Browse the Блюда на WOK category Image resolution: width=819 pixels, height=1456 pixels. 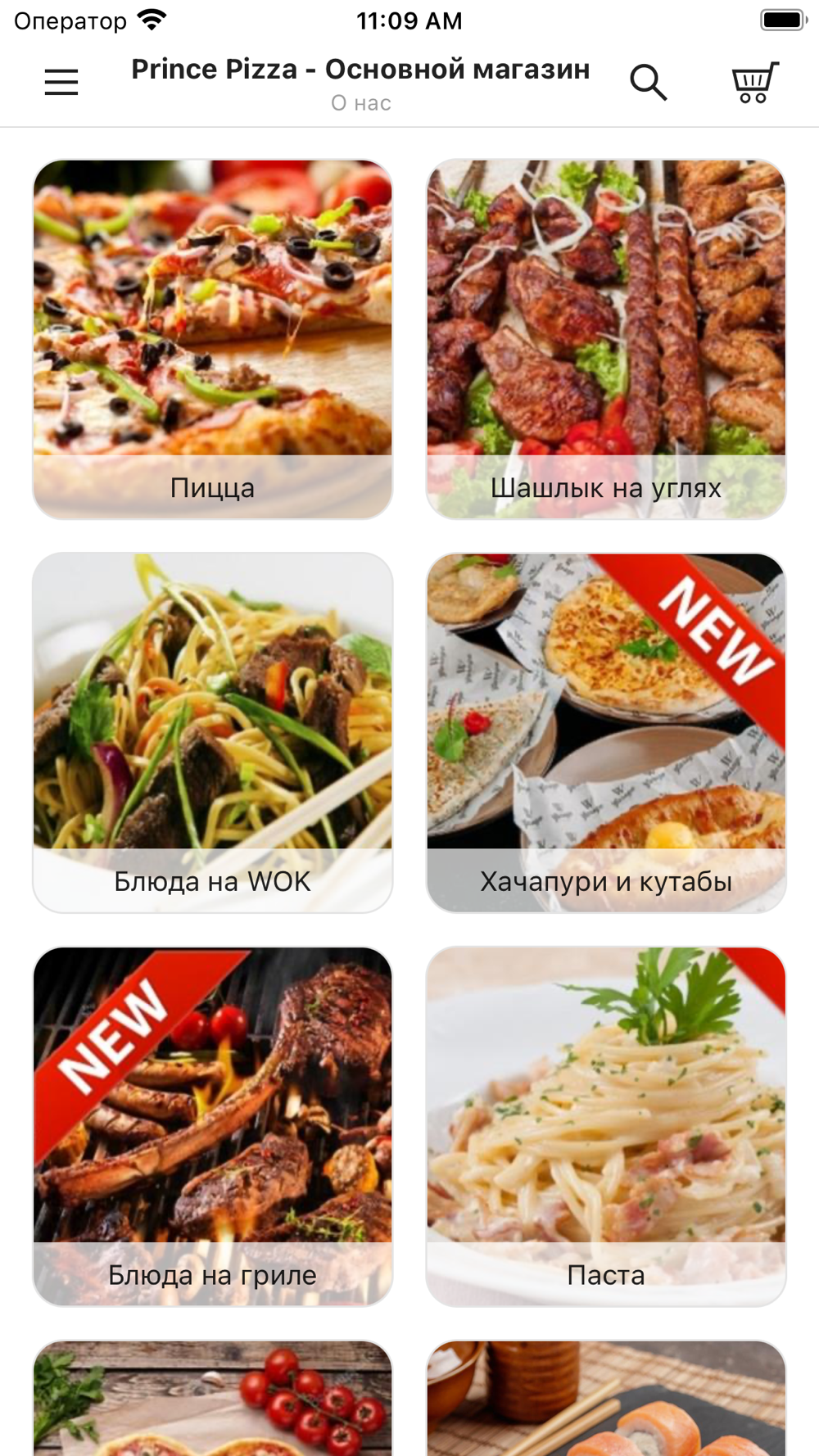(213, 732)
